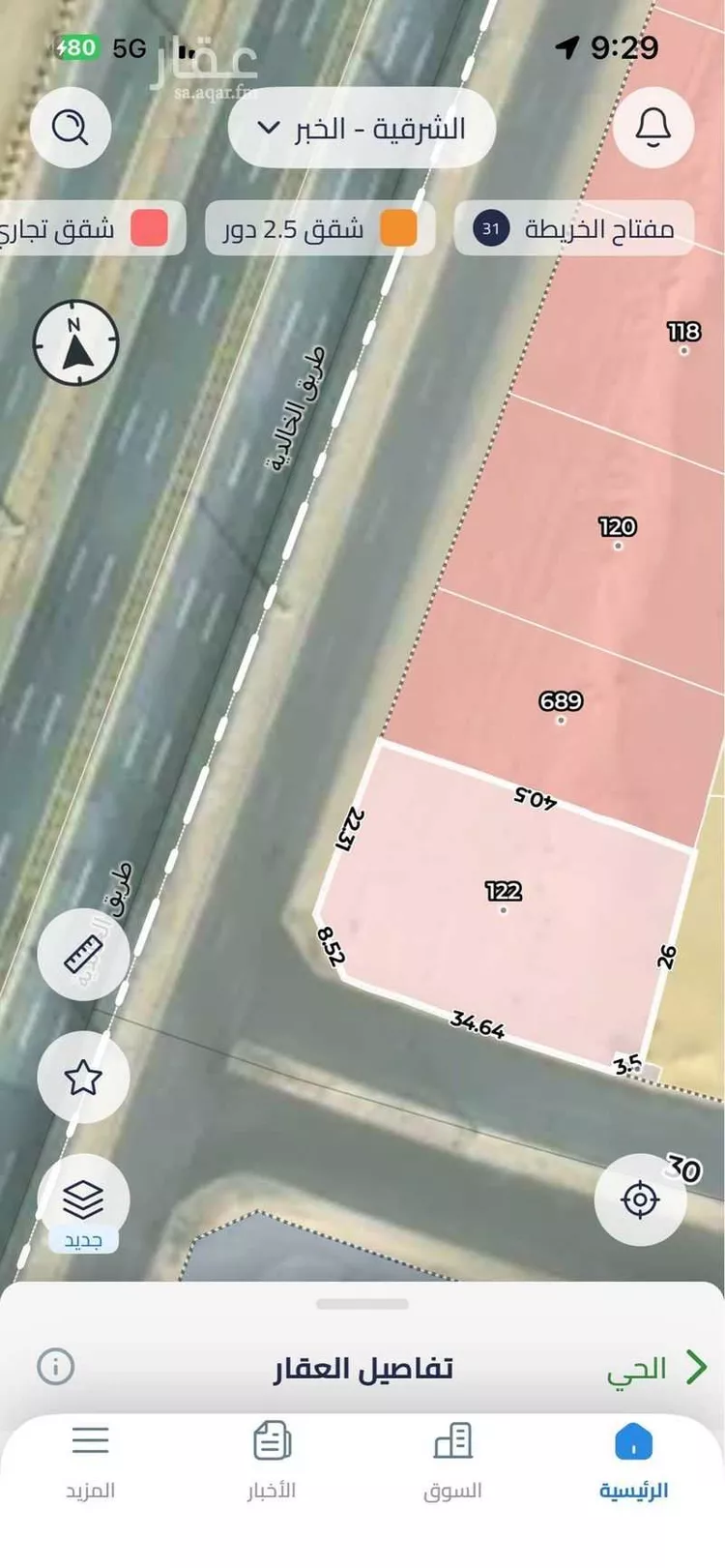The image size is (725, 1568).
Task: Open the ruler measurement tool
Action: click(83, 955)
